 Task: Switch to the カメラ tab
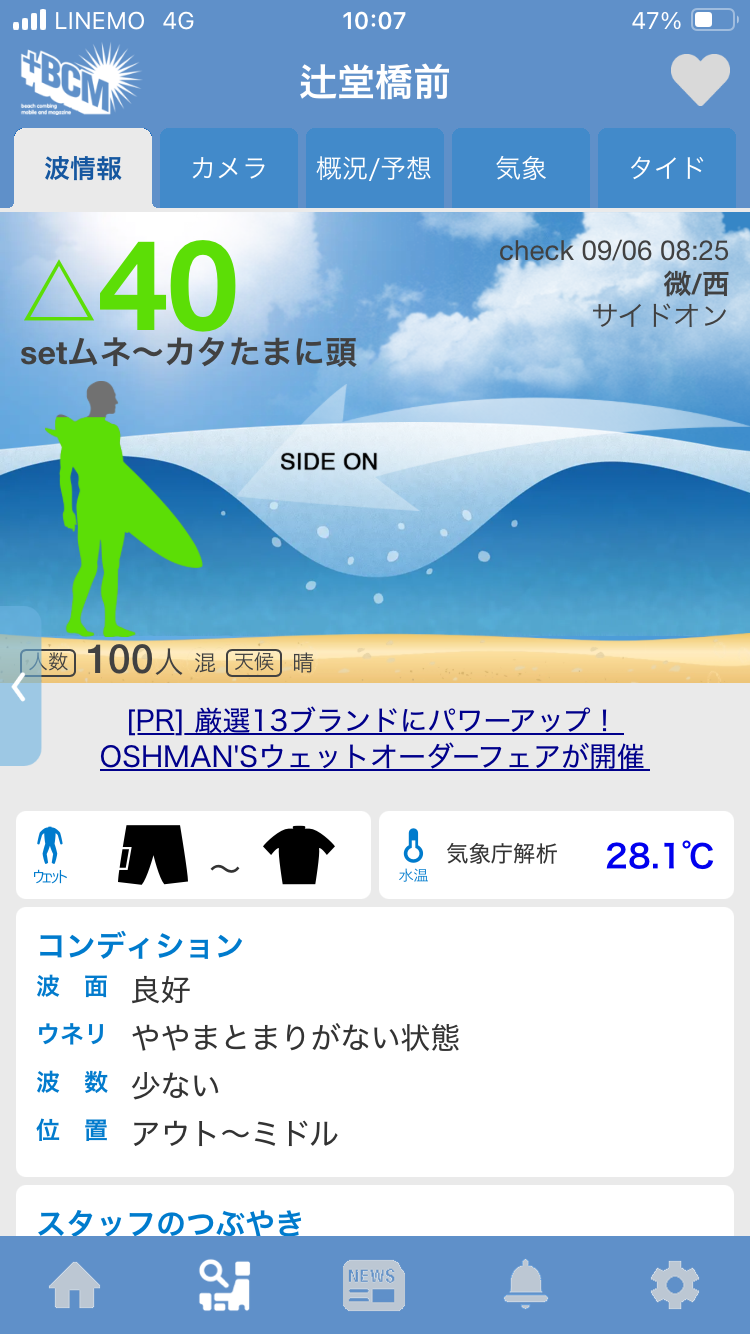click(229, 168)
